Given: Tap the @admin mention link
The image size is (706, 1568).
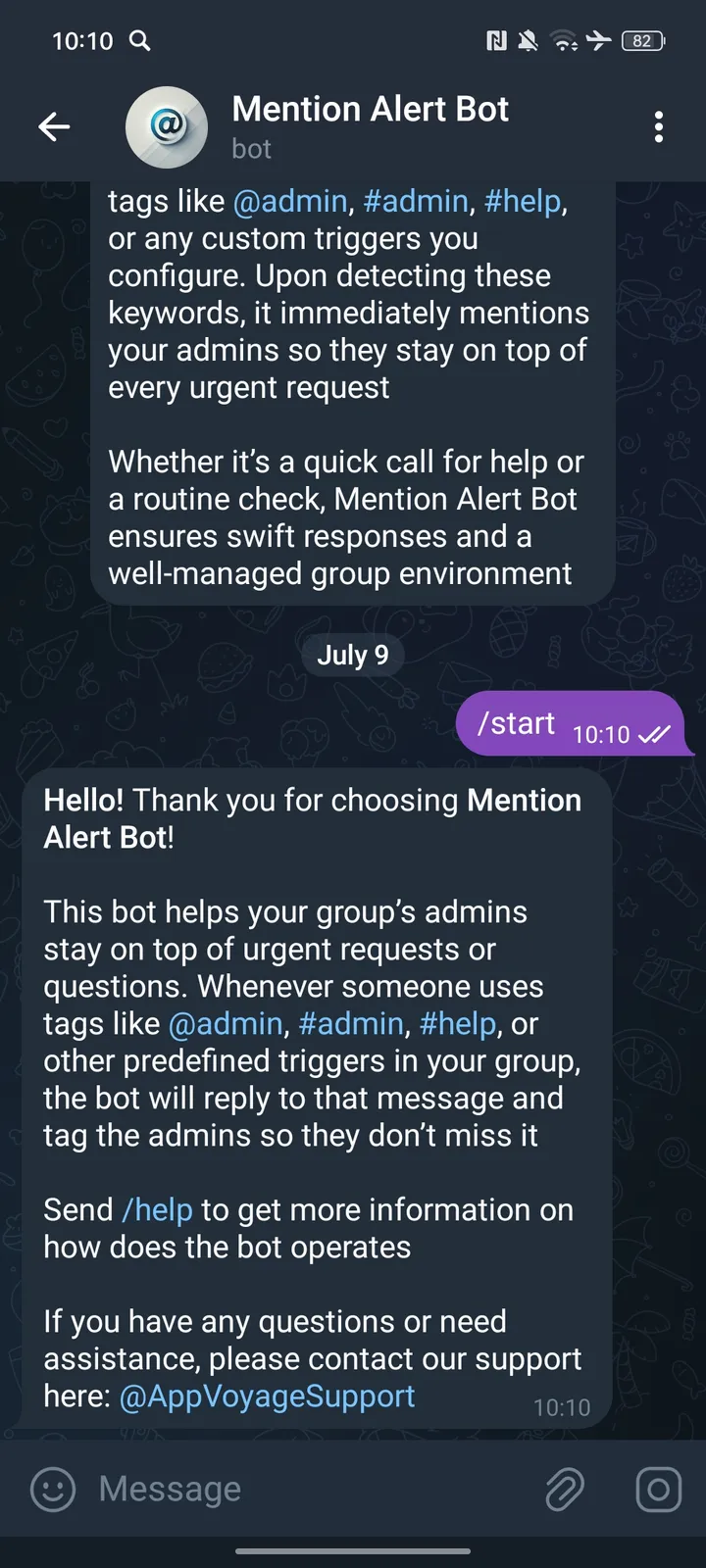Looking at the screenshot, I should click(227, 1023).
